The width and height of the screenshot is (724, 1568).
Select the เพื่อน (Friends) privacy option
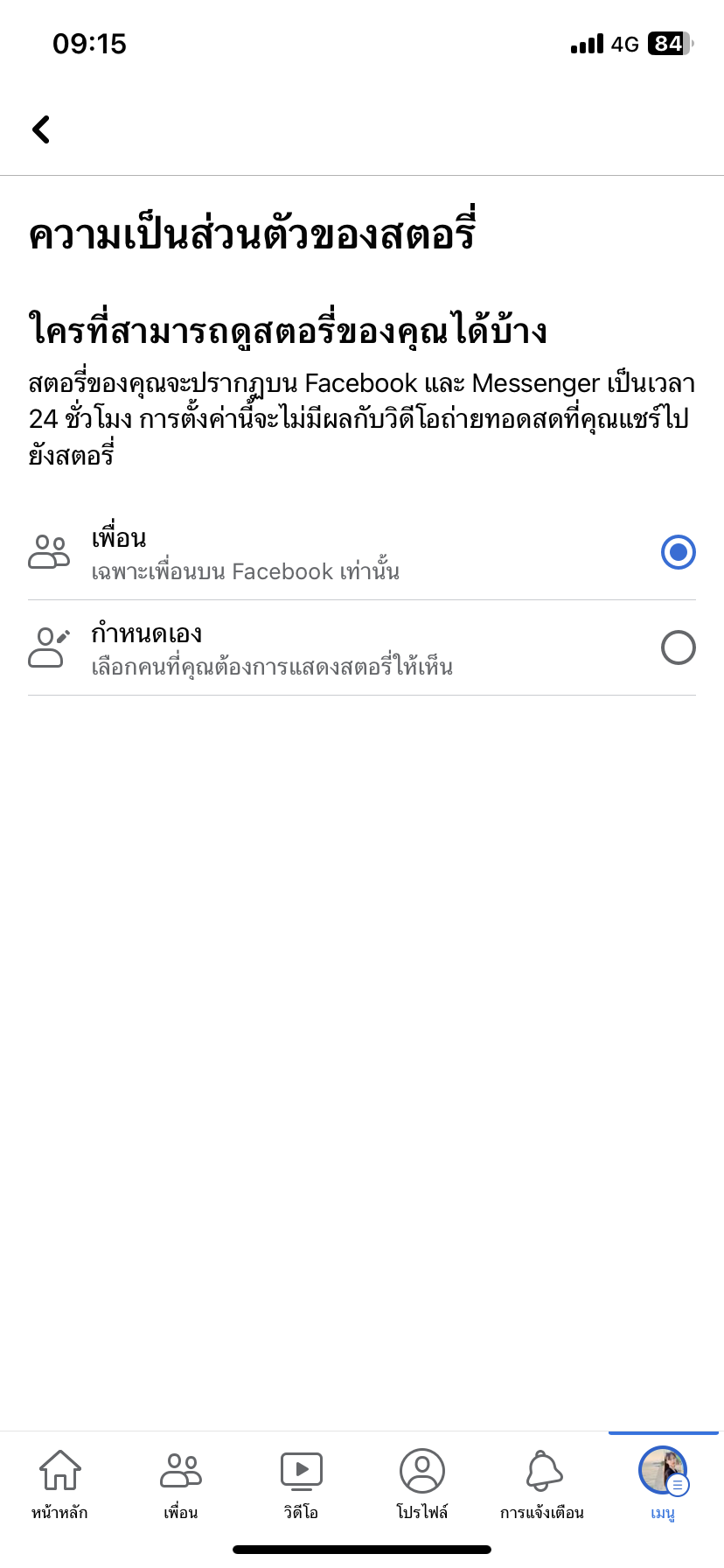(x=678, y=552)
